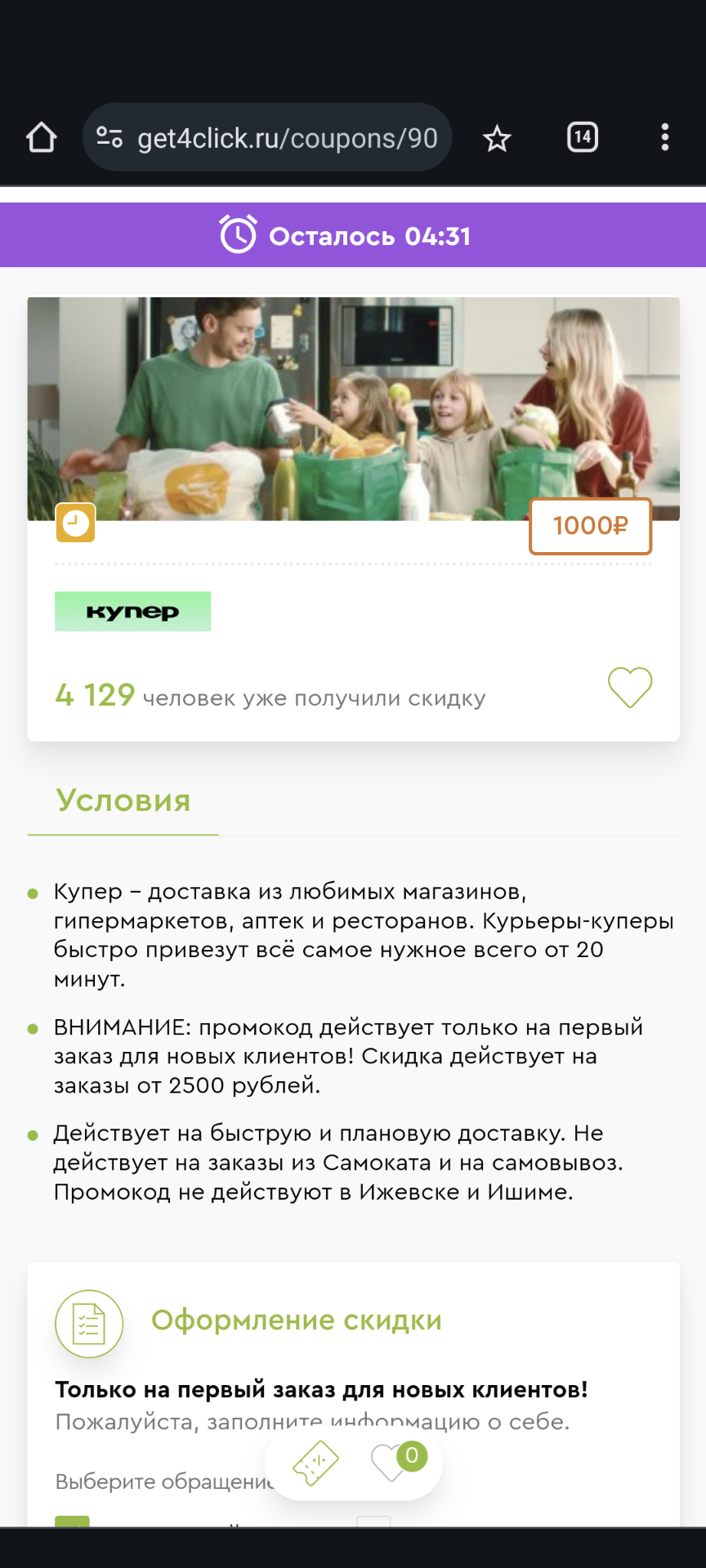Open the Купер coupon image card

[x=353, y=408]
